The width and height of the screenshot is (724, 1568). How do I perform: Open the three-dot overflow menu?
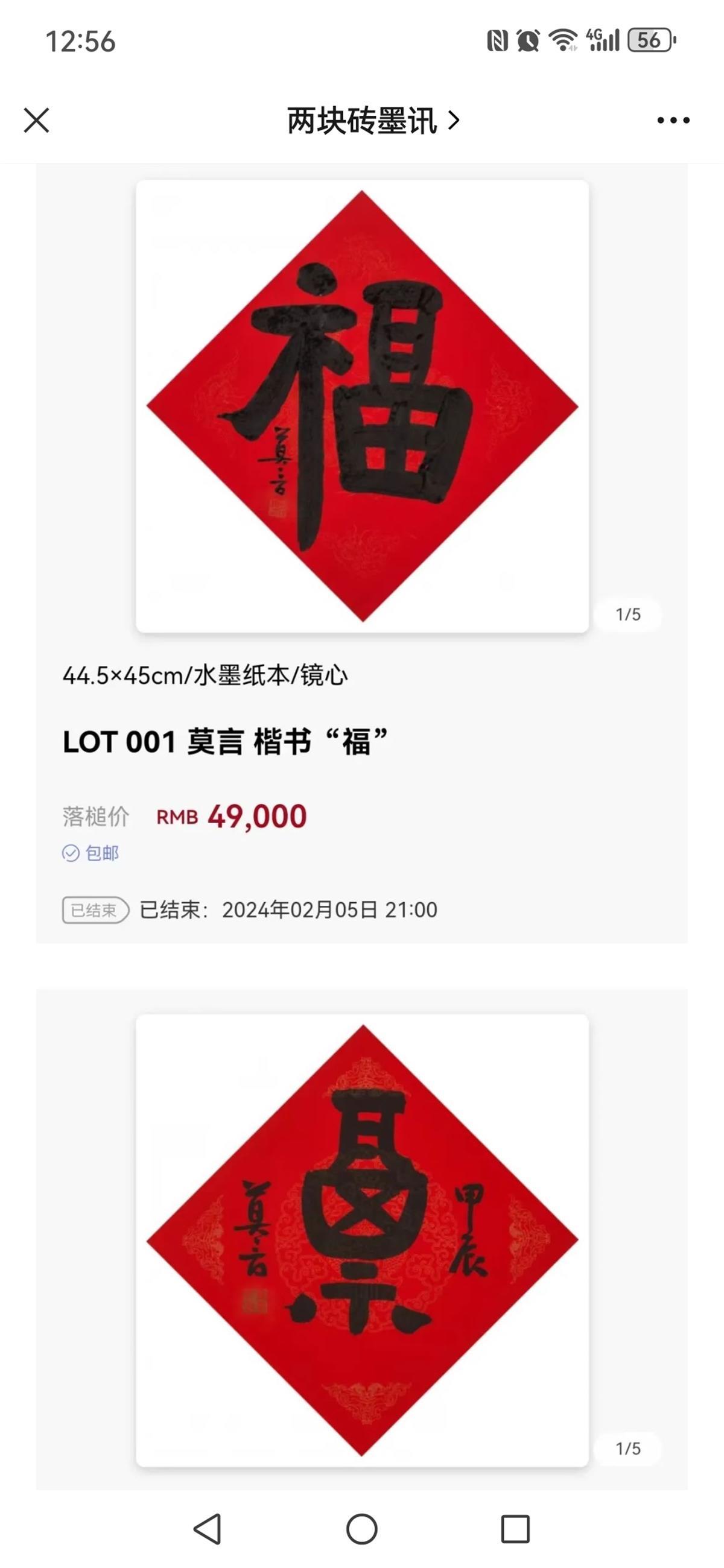(x=673, y=121)
